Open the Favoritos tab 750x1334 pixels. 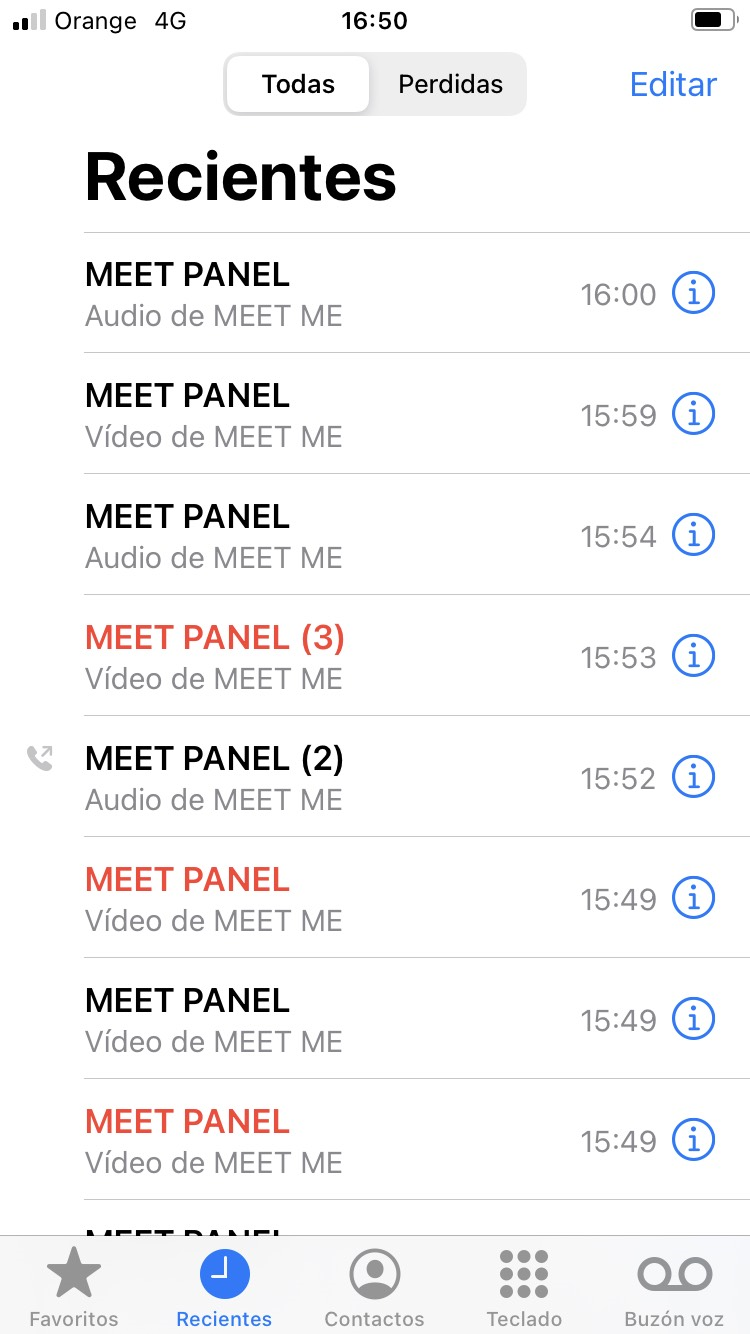pyautogui.click(x=74, y=1288)
